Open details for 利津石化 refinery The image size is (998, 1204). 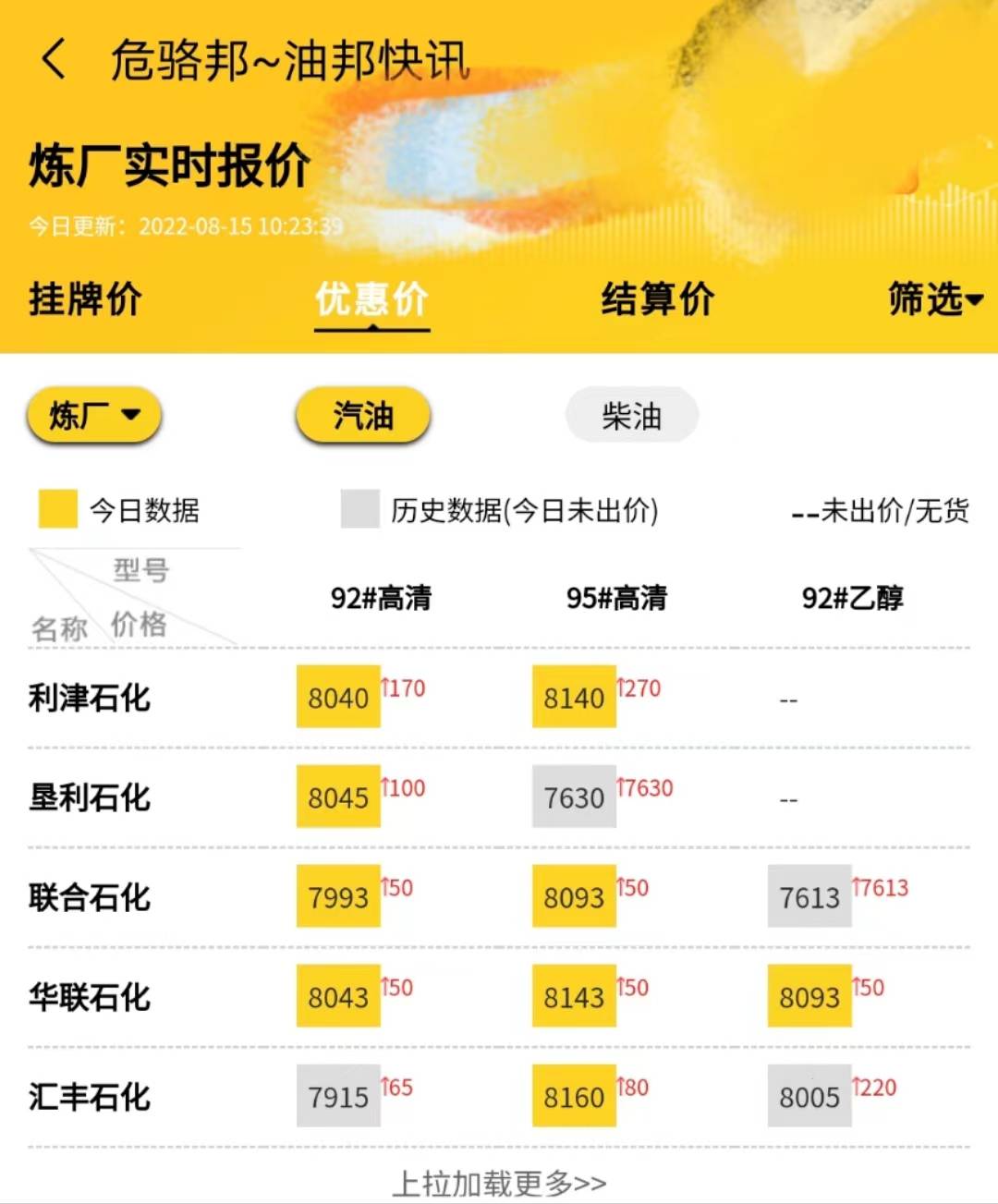[x=88, y=698]
